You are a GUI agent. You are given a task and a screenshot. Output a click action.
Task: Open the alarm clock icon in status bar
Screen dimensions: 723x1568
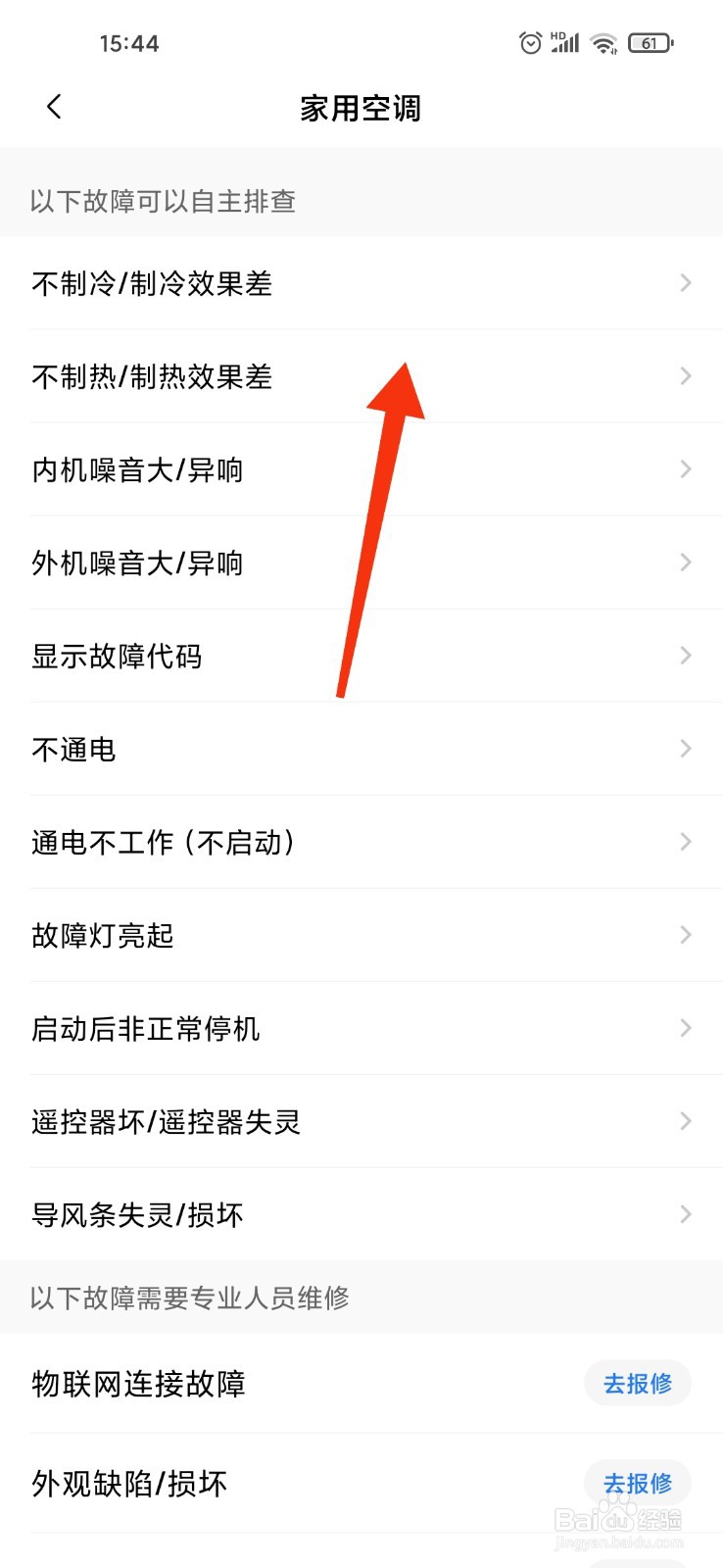pyautogui.click(x=530, y=42)
